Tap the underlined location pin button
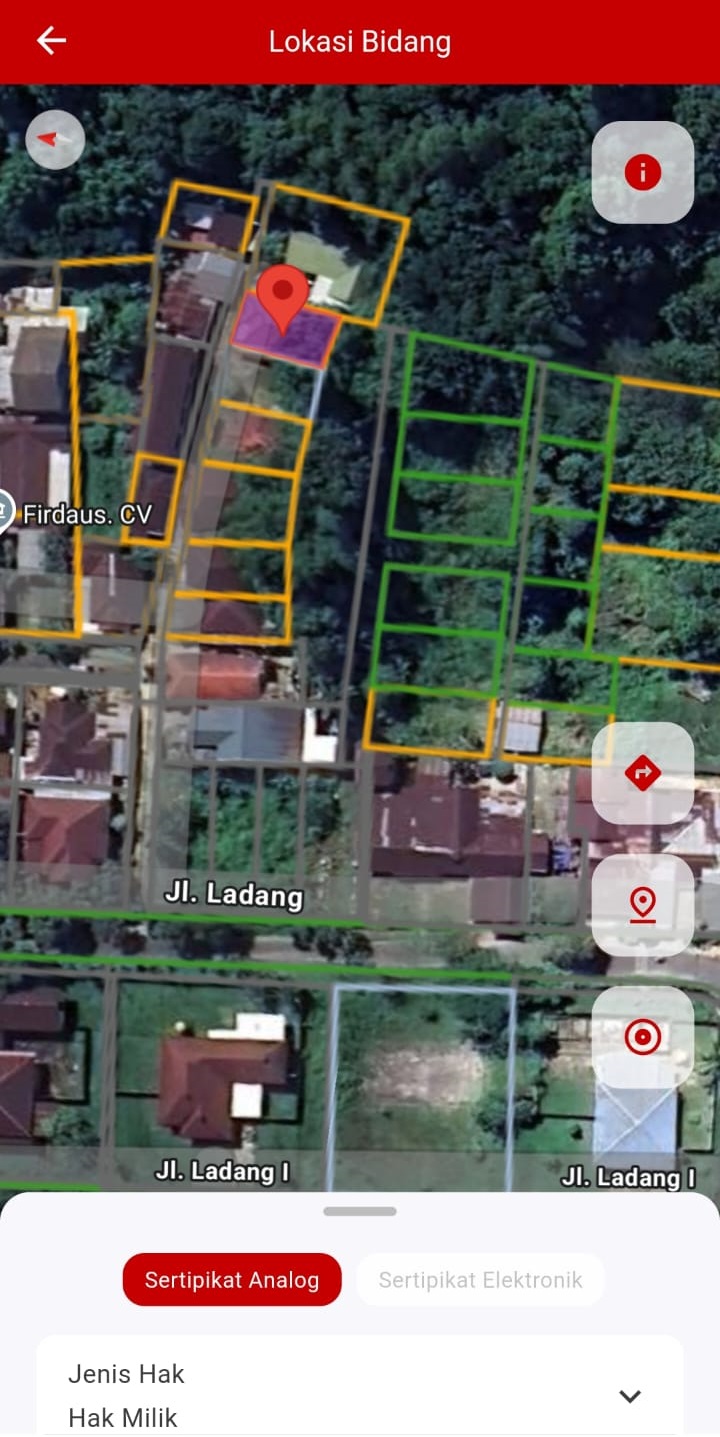The width and height of the screenshot is (720, 1437). point(642,905)
